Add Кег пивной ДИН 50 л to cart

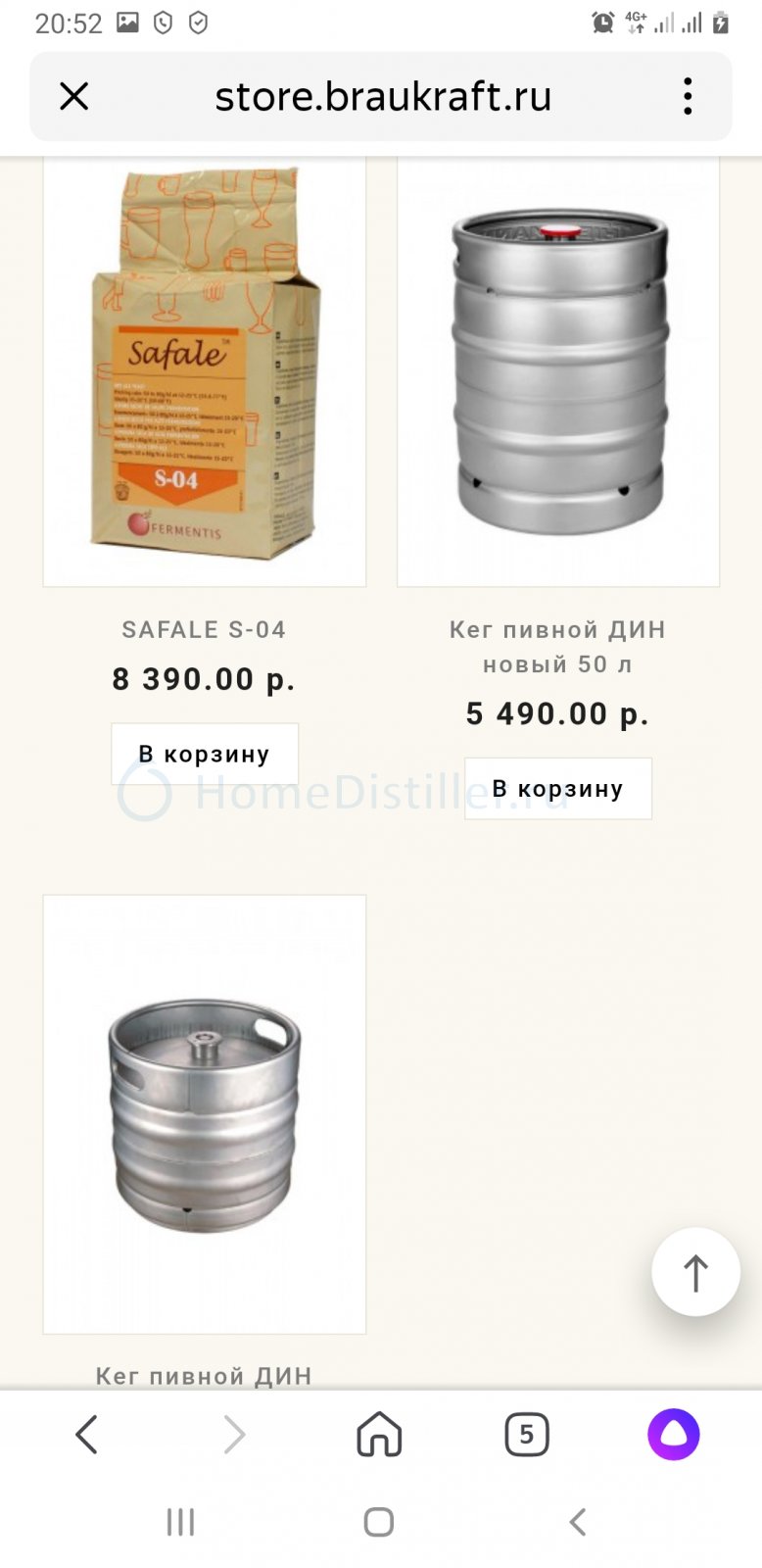pyautogui.click(x=558, y=788)
